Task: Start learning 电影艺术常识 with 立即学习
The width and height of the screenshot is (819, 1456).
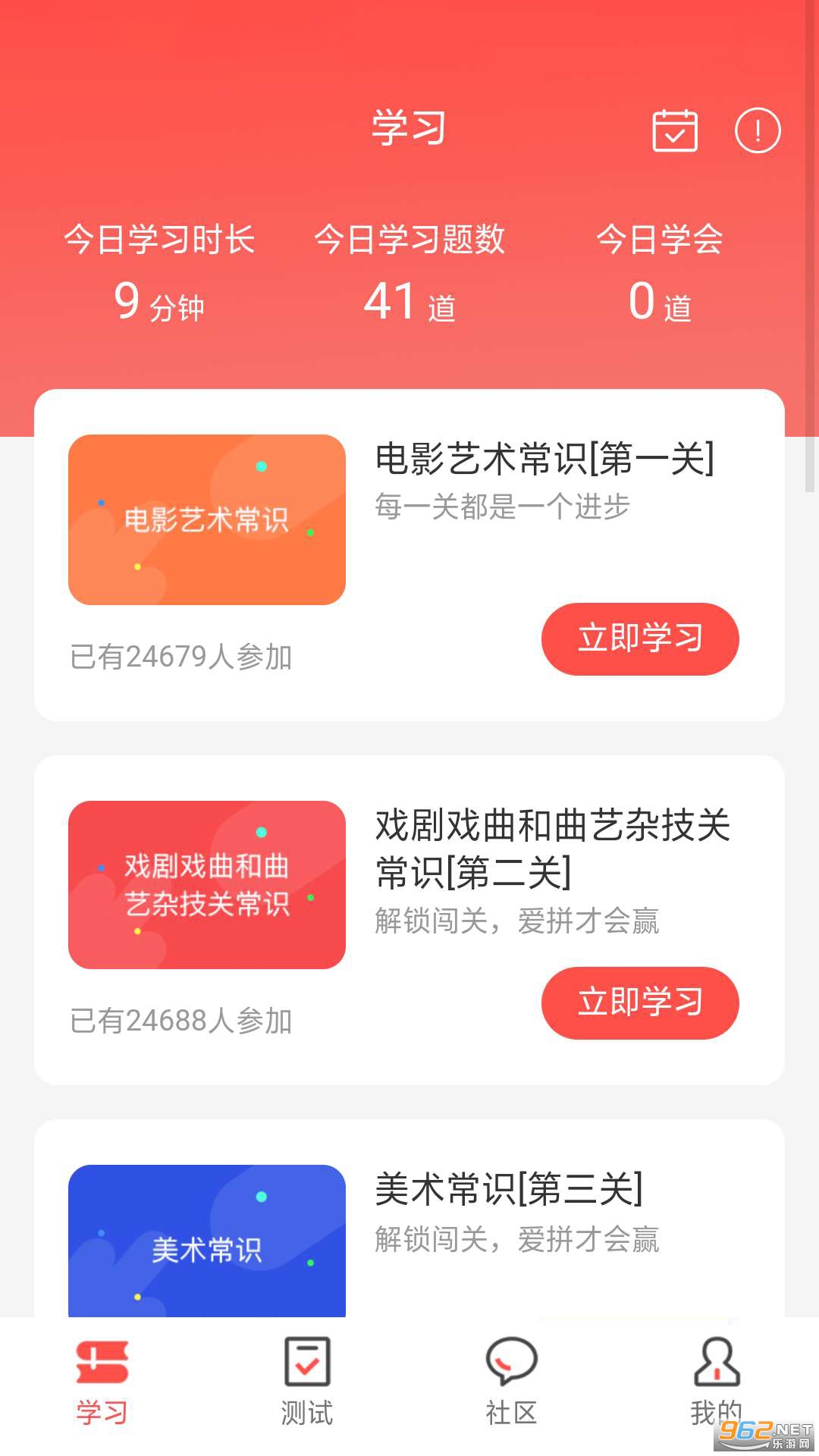Action: click(x=639, y=639)
